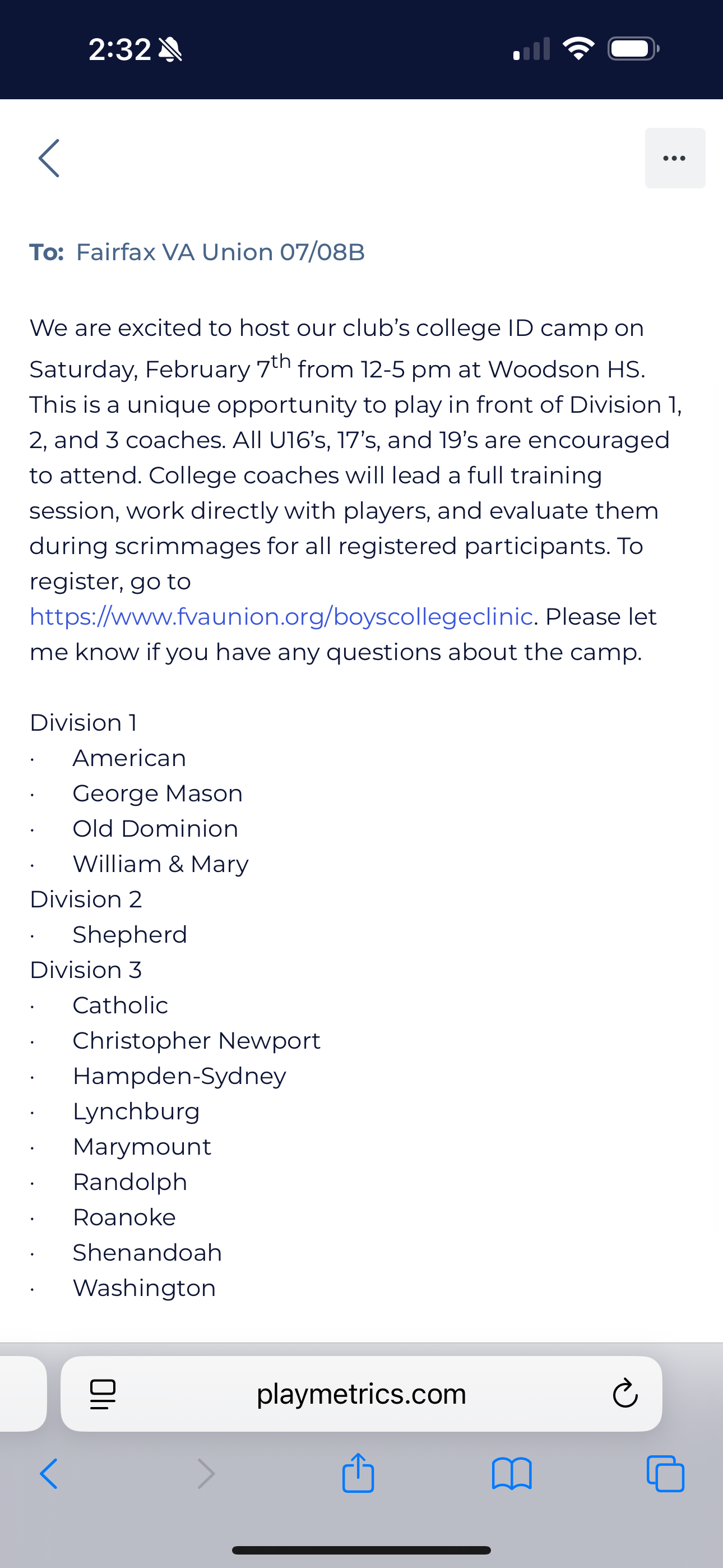Viewport: 723px width, 1568px height.
Task: Go back using the top-left arrow
Action: tap(49, 158)
